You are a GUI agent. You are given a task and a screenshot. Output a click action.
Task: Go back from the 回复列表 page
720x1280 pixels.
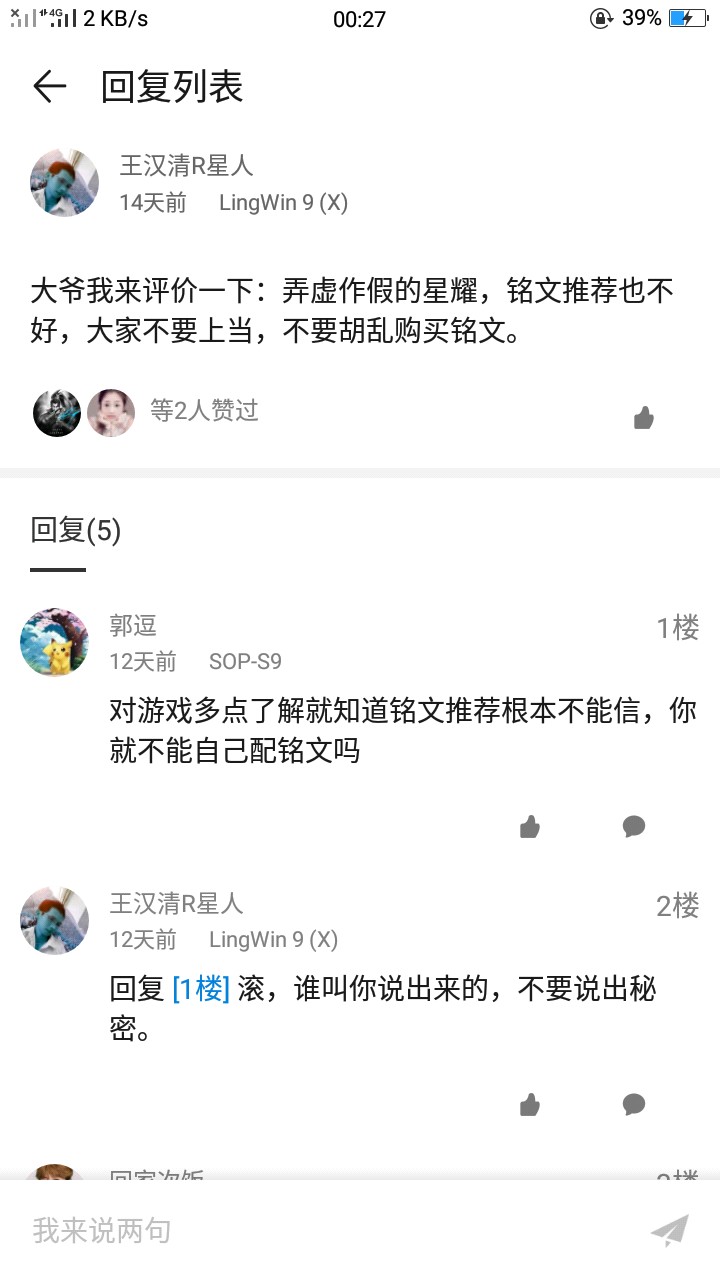click(49, 87)
